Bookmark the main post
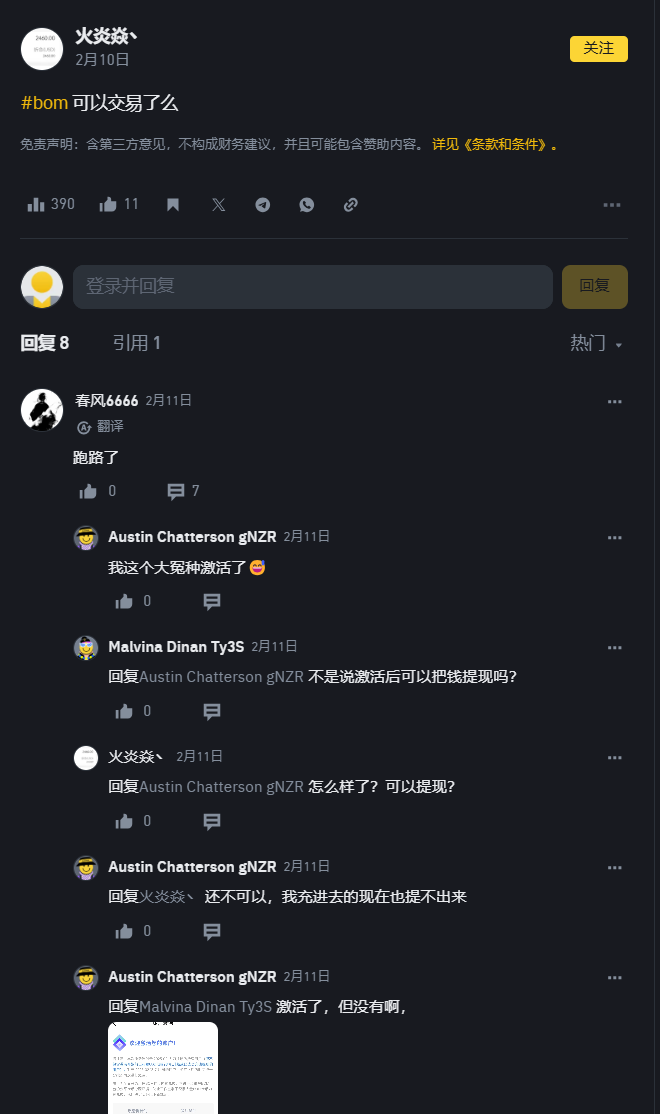 173,205
